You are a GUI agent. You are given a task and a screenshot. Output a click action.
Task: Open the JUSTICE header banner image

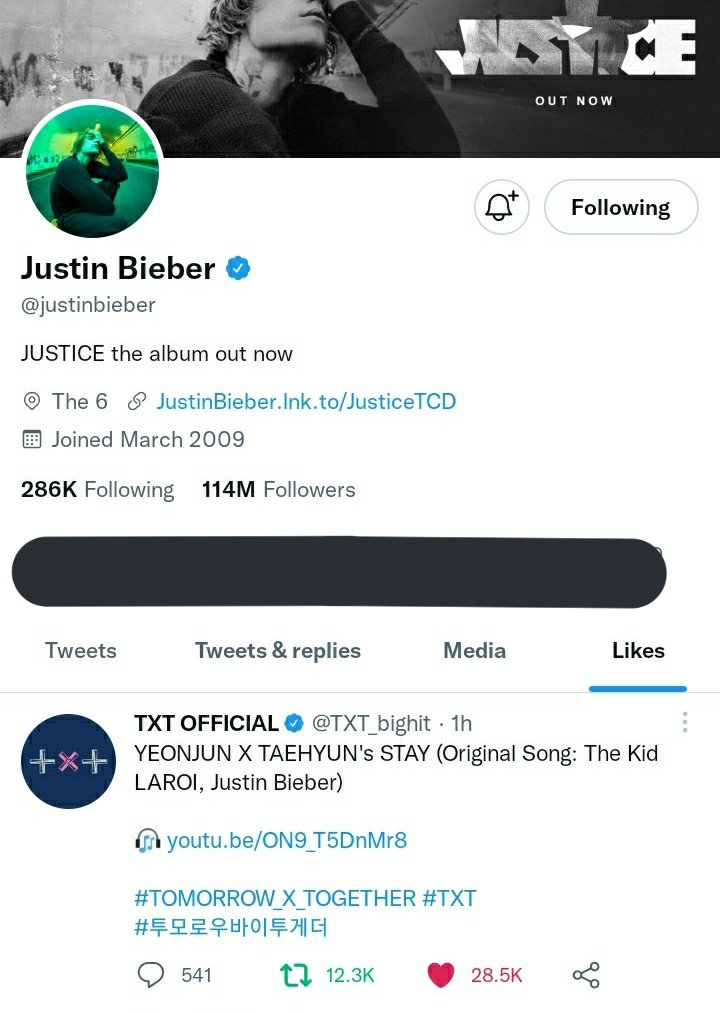400,60
